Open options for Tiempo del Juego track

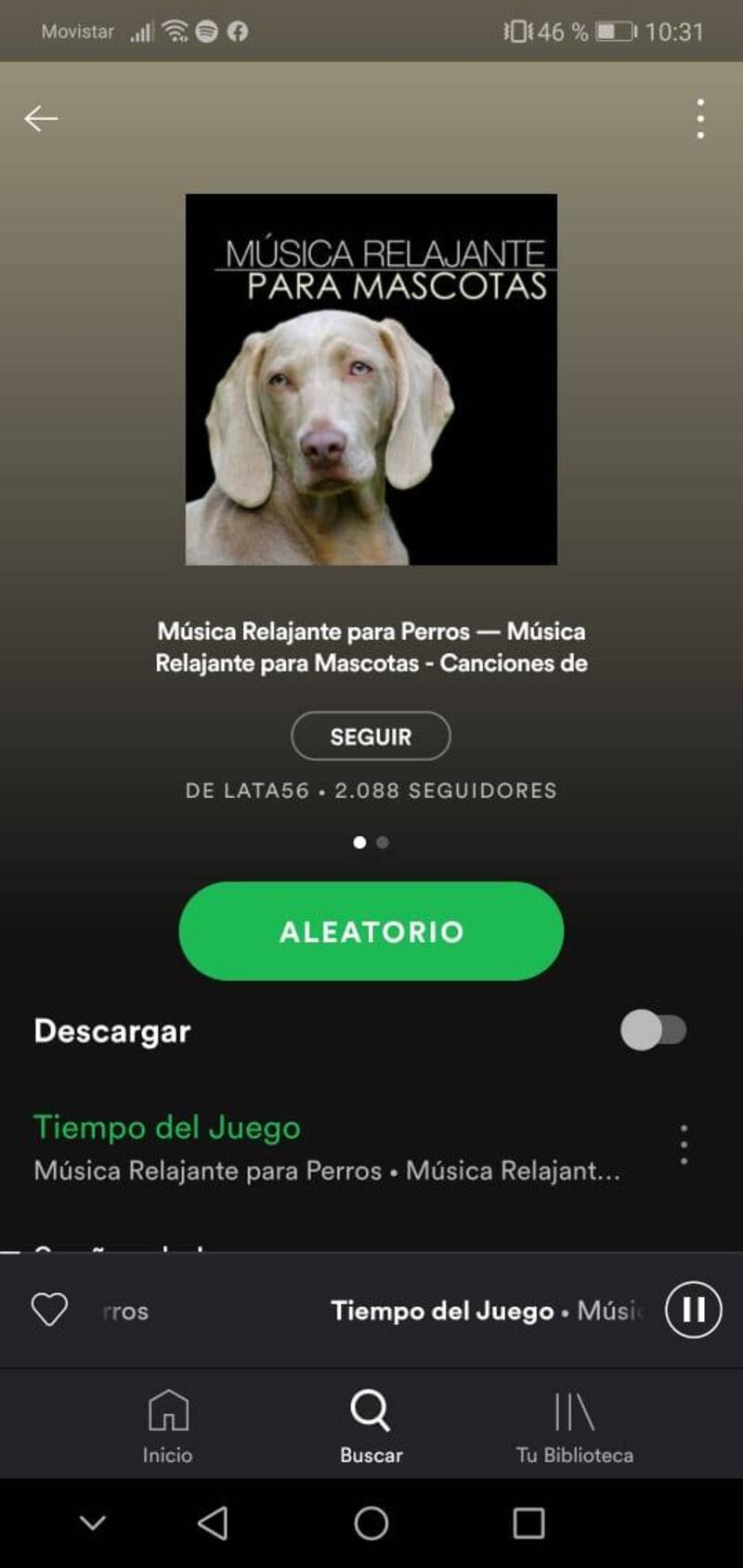684,1144
